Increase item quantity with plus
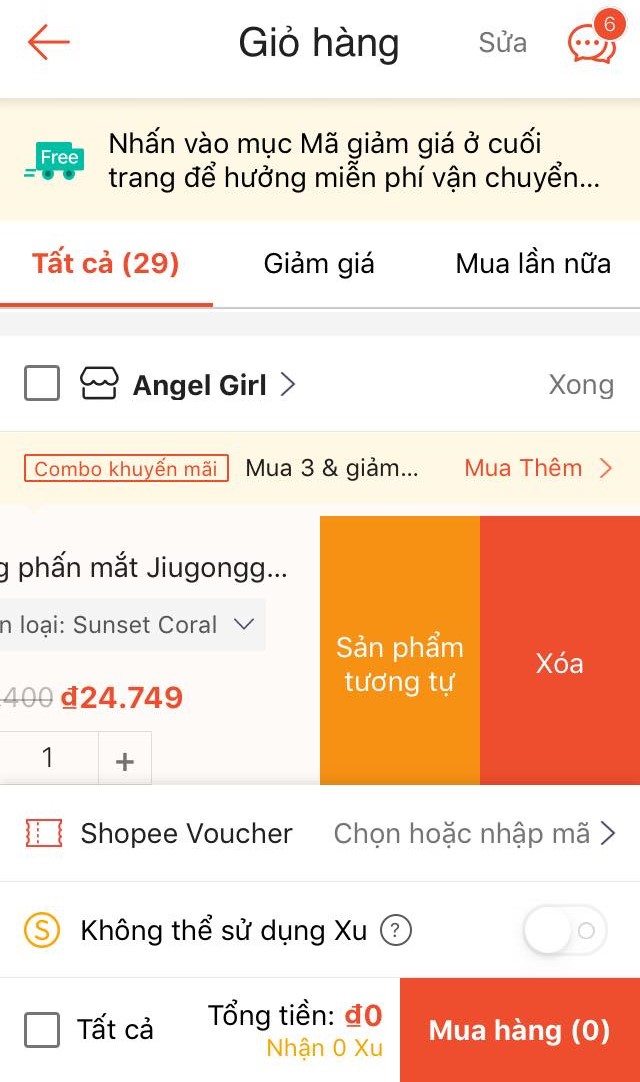The width and height of the screenshot is (640, 1082). pyautogui.click(x=125, y=760)
